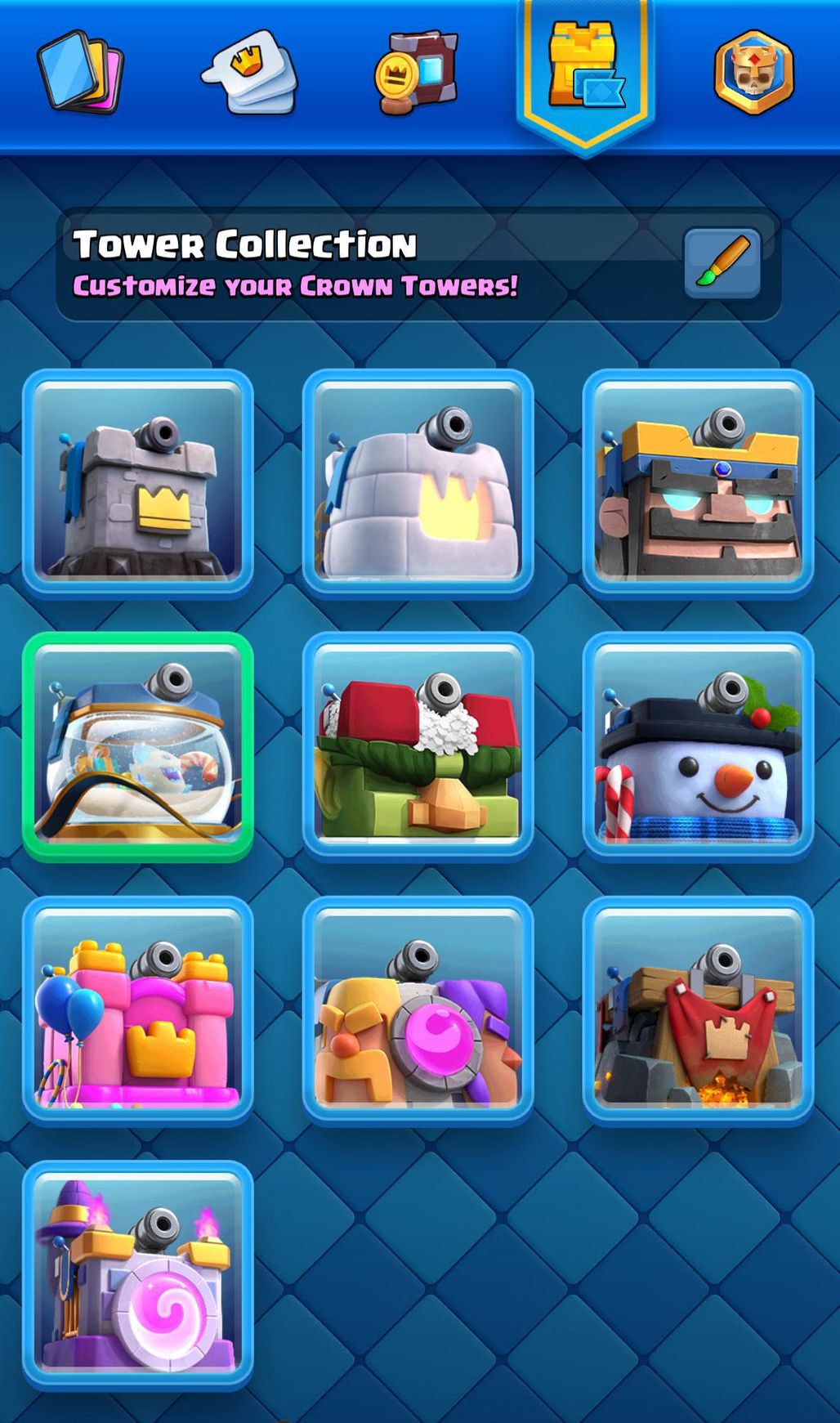Viewport: 840px width, 1423px height.
Task: Select the king face tower skin
Action: 698,482
